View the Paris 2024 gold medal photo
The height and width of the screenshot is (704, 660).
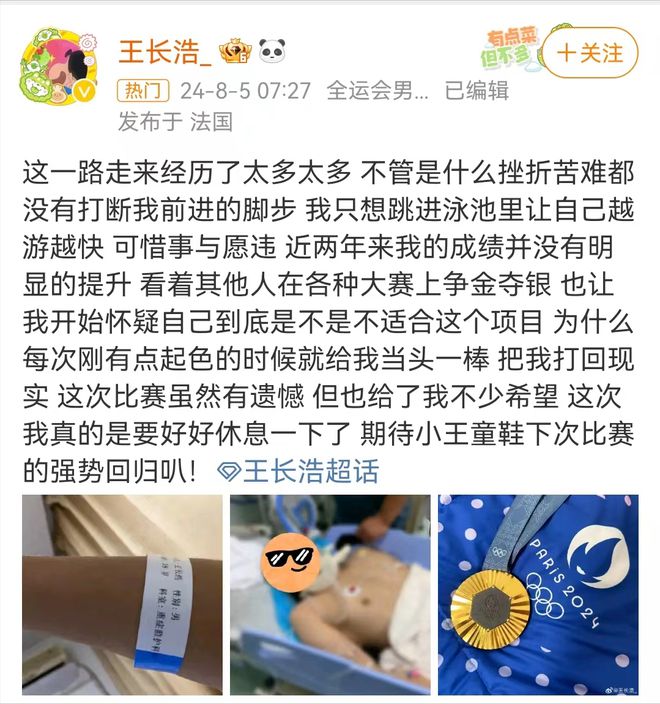click(538, 594)
